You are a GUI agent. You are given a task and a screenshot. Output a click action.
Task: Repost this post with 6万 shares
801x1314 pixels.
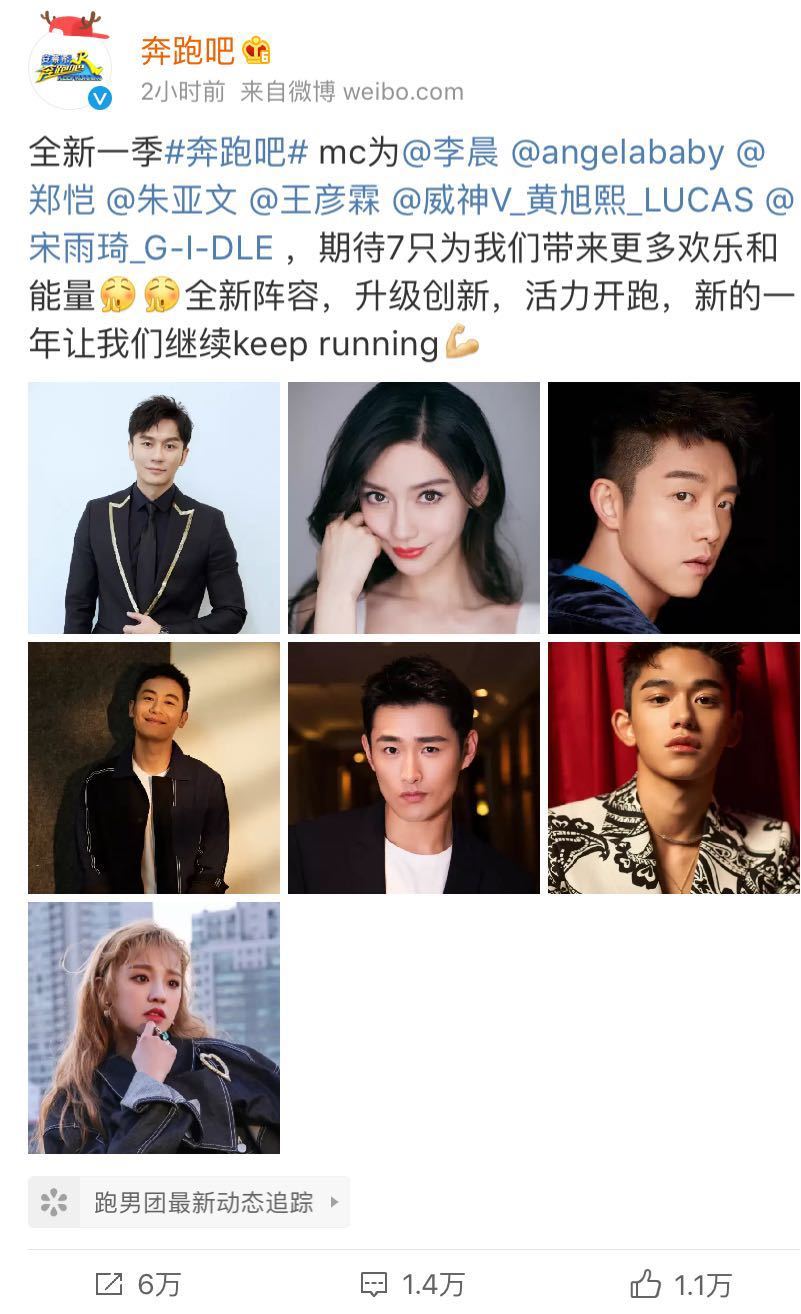pyautogui.click(x=137, y=1284)
